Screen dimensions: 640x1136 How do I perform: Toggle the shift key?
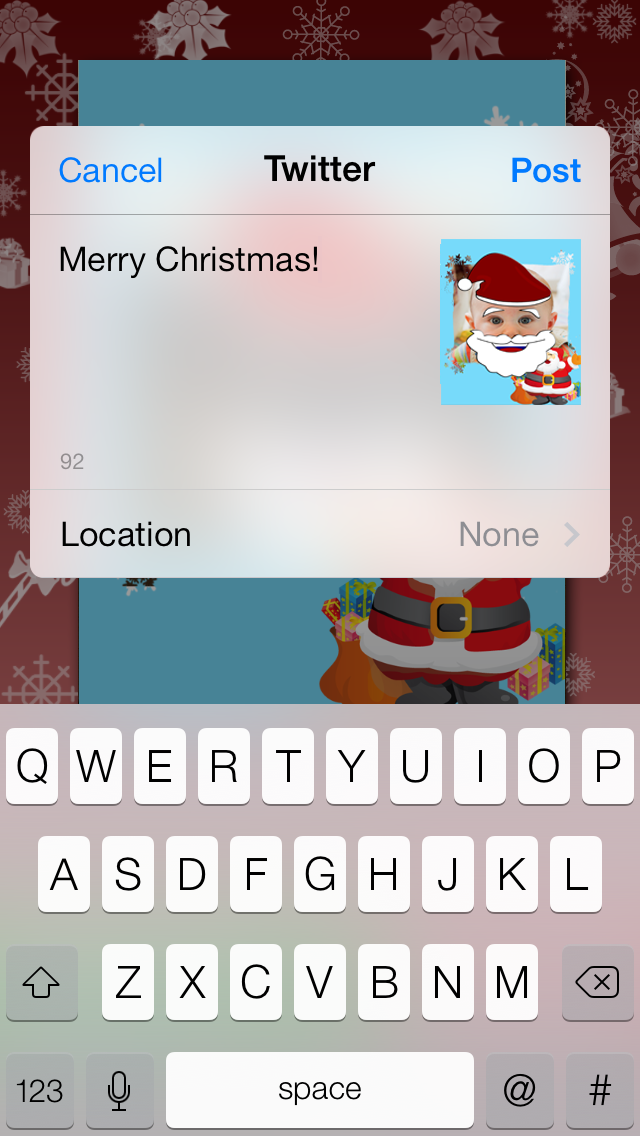click(x=41, y=983)
